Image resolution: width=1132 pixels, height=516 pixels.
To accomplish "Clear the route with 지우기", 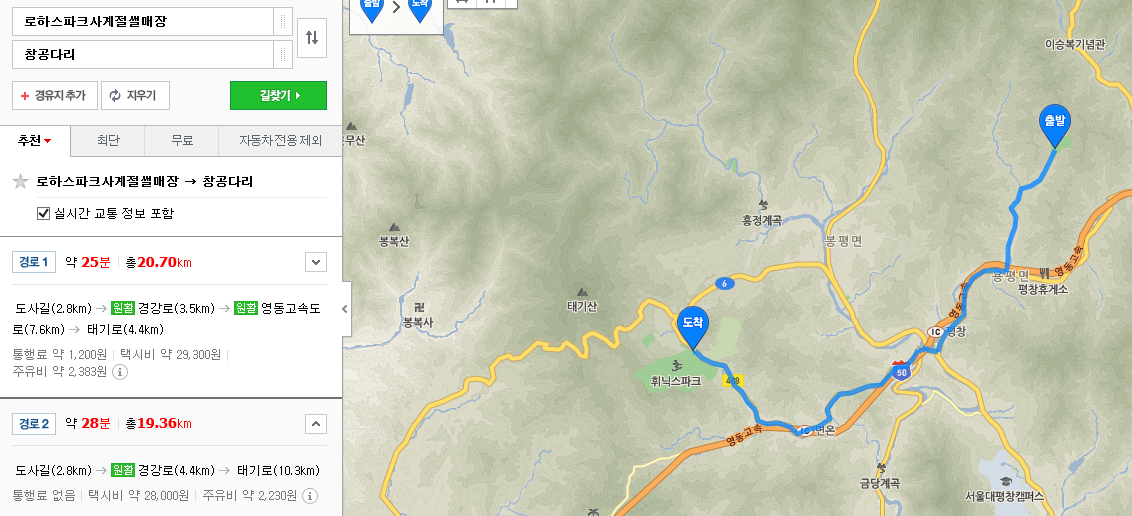I will tap(134, 95).
